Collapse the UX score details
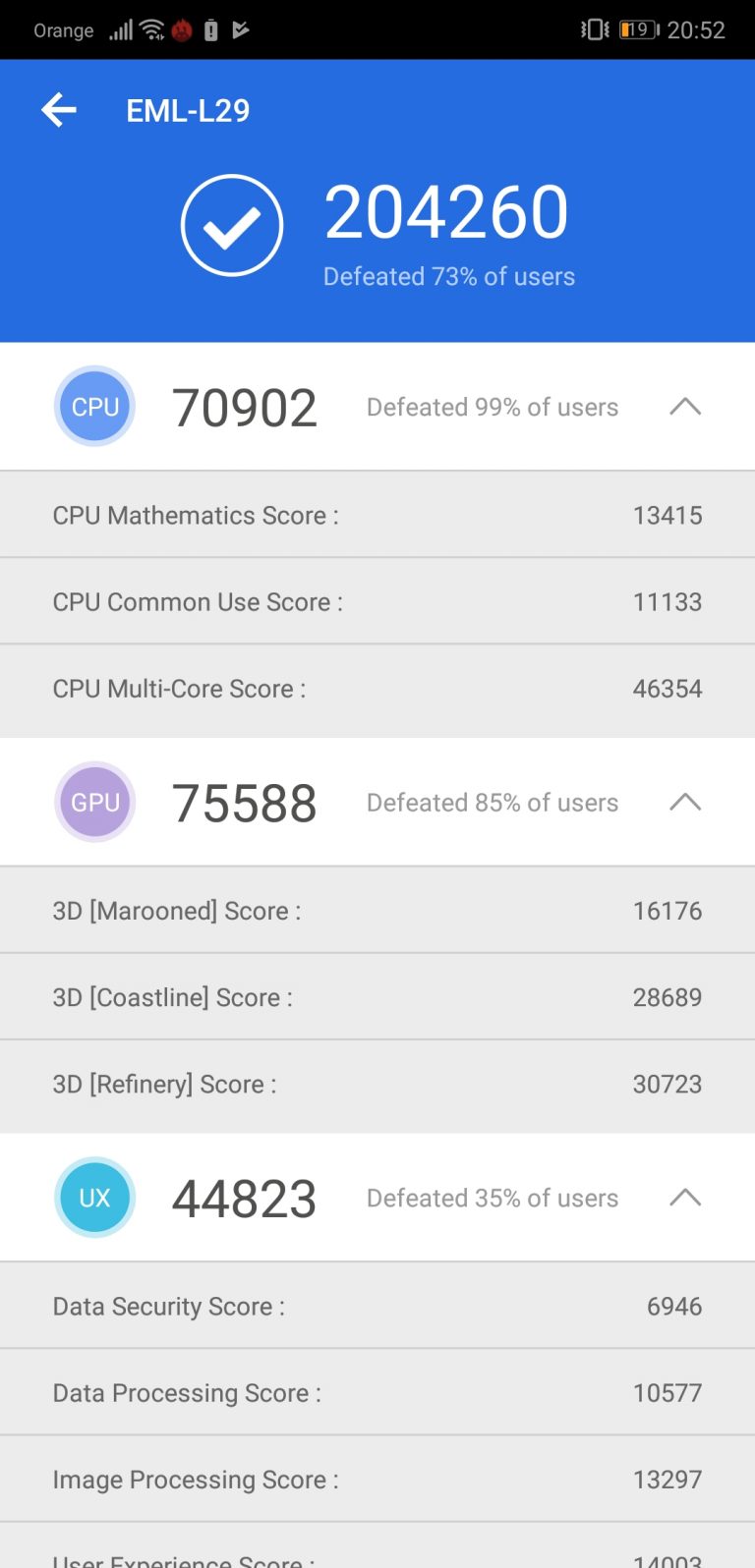The width and height of the screenshot is (755, 1568). click(685, 1198)
